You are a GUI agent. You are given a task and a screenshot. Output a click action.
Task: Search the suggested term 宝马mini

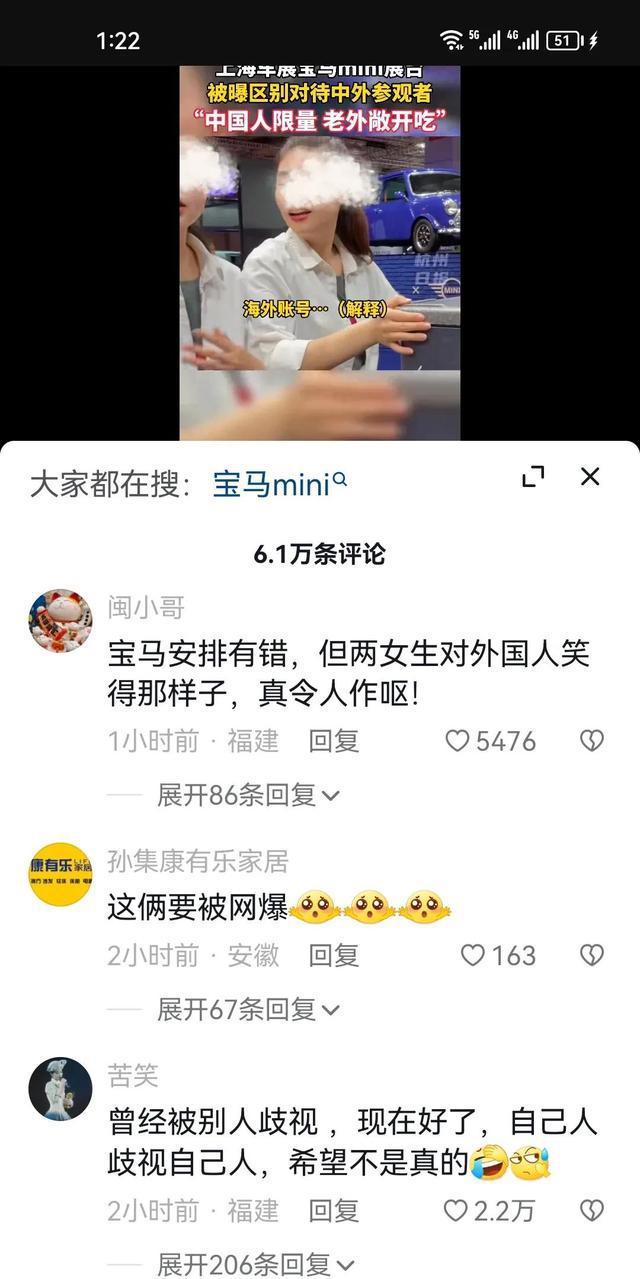click(279, 485)
